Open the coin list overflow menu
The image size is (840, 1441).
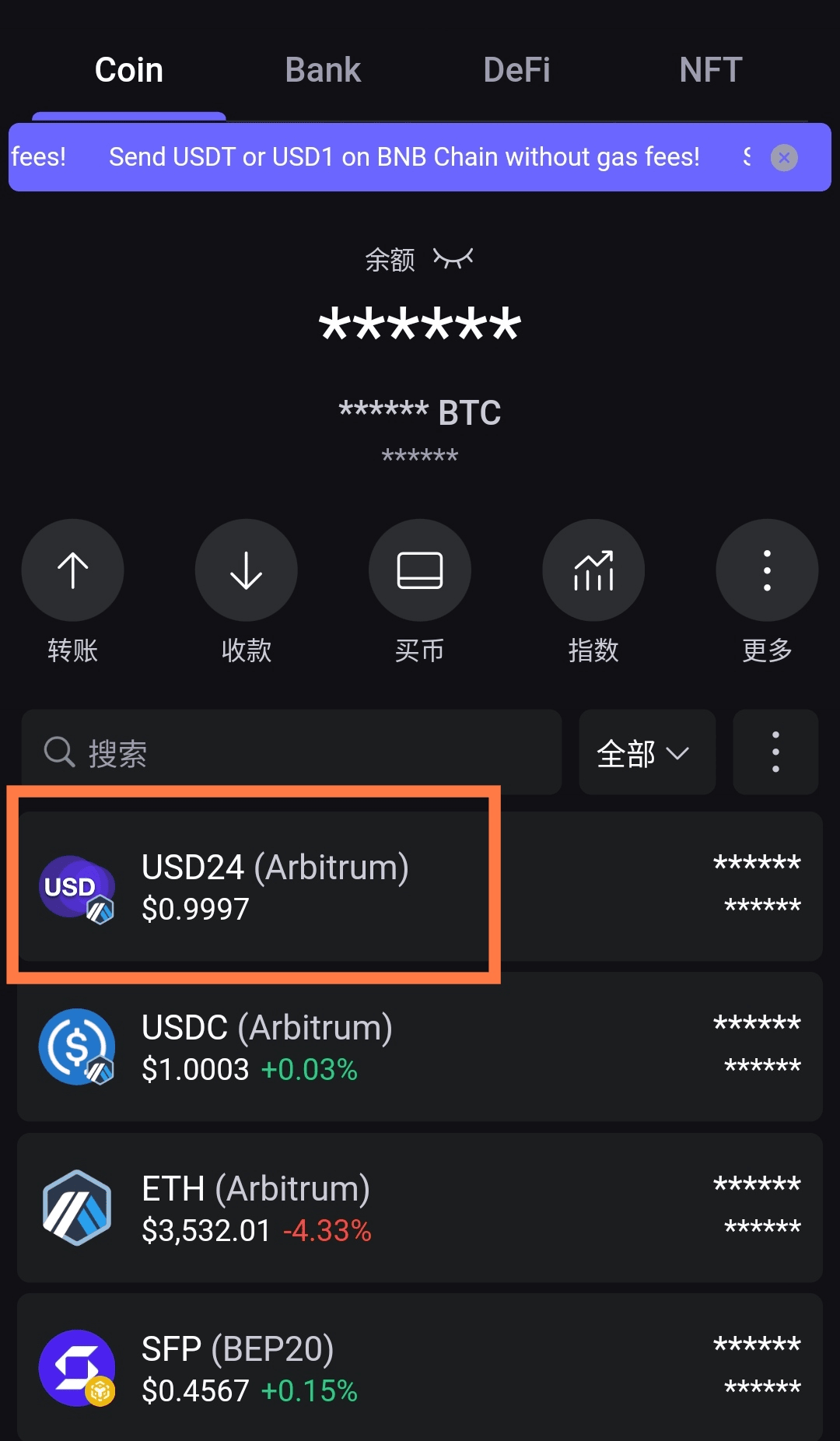[x=775, y=752]
